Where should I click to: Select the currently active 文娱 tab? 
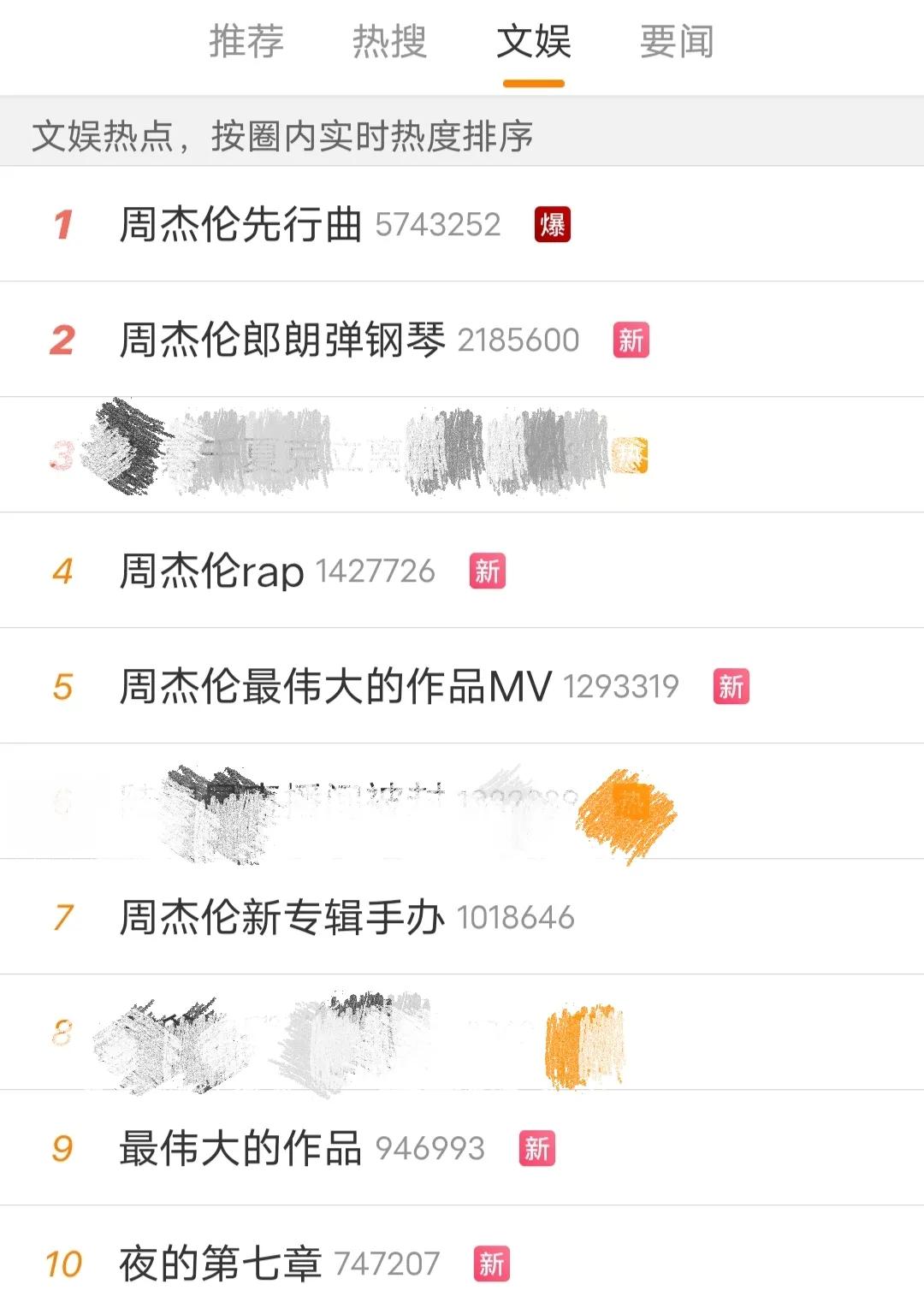(x=534, y=44)
